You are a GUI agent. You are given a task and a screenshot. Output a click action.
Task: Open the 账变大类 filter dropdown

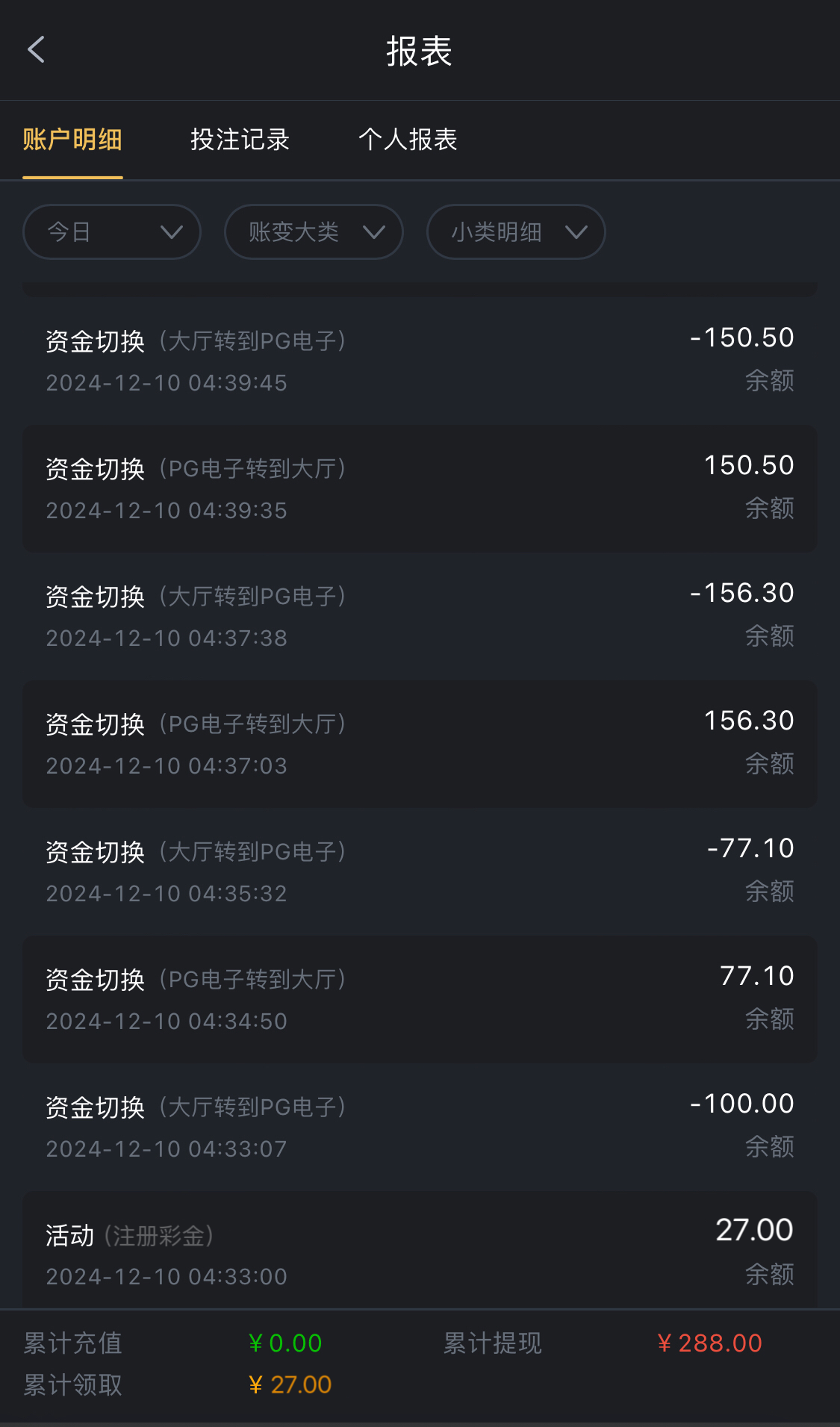coord(314,232)
